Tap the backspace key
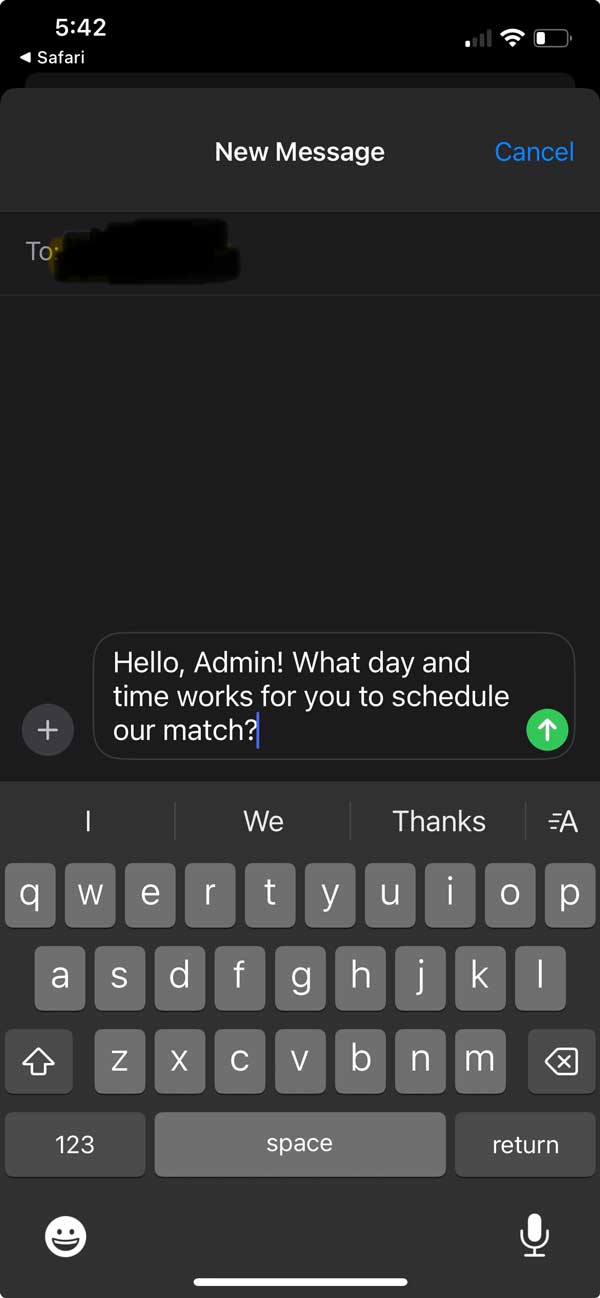 561,1062
